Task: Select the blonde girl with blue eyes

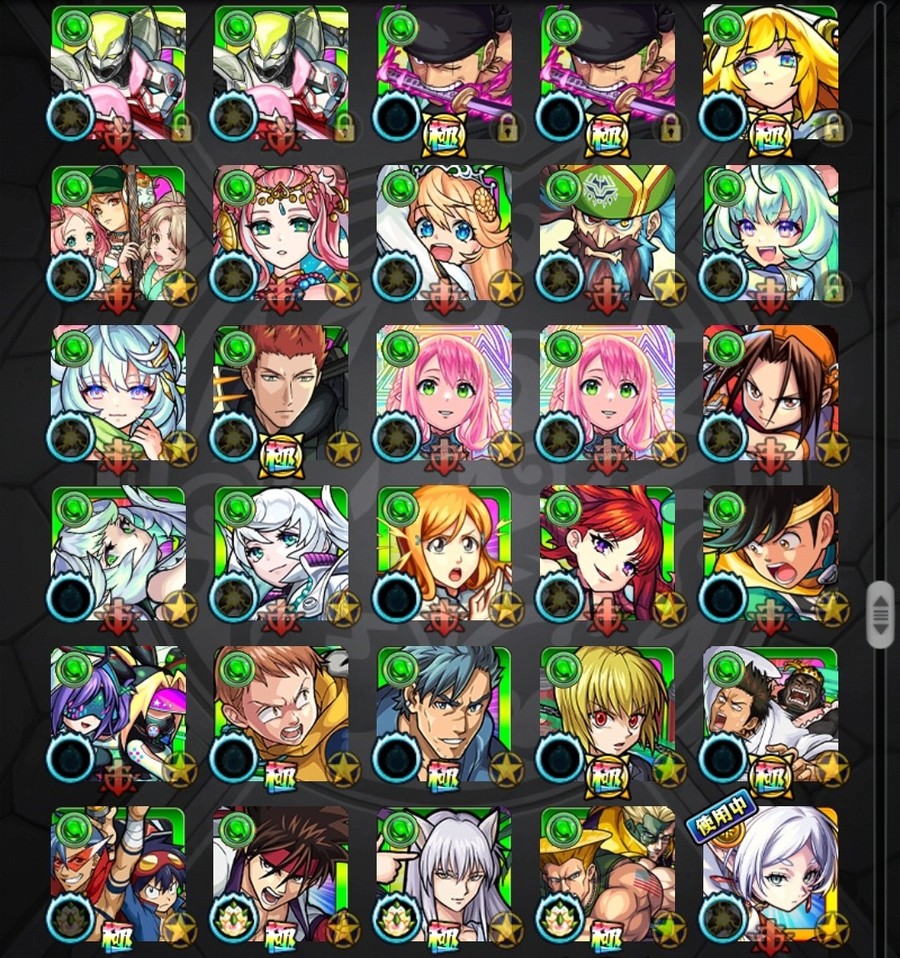Action: [770, 72]
